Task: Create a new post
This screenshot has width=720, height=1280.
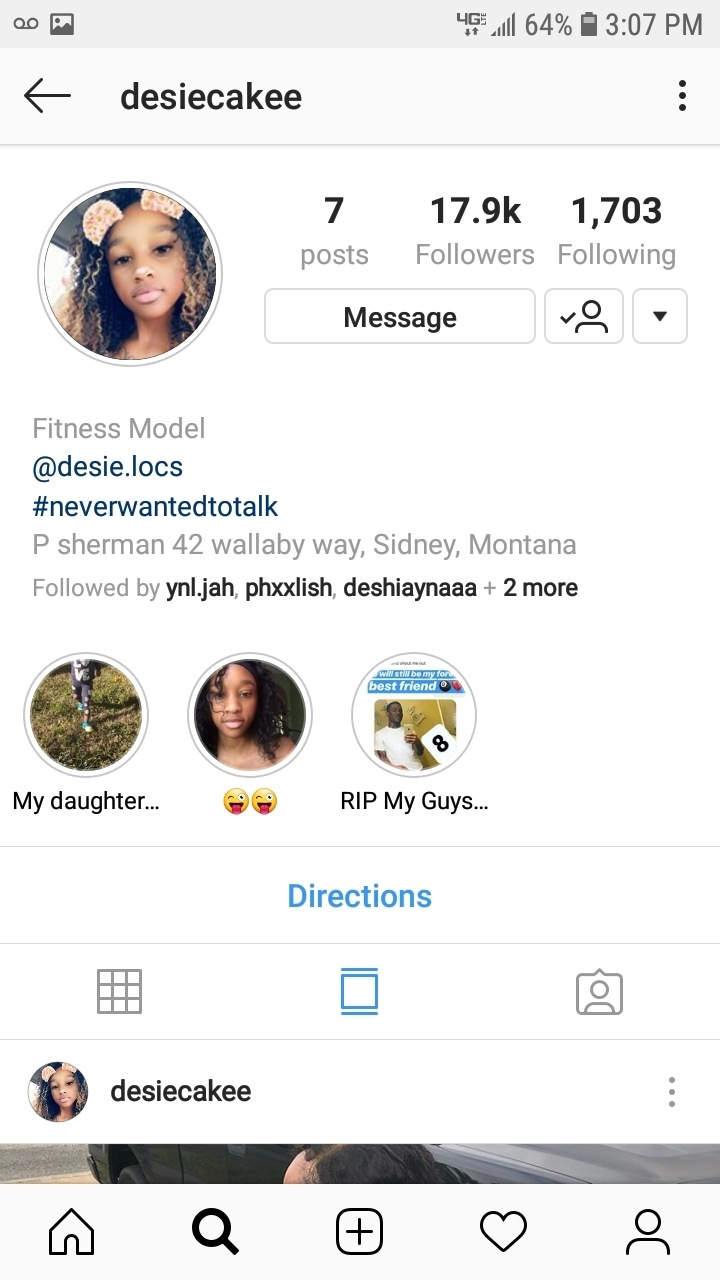Action: [360, 1232]
